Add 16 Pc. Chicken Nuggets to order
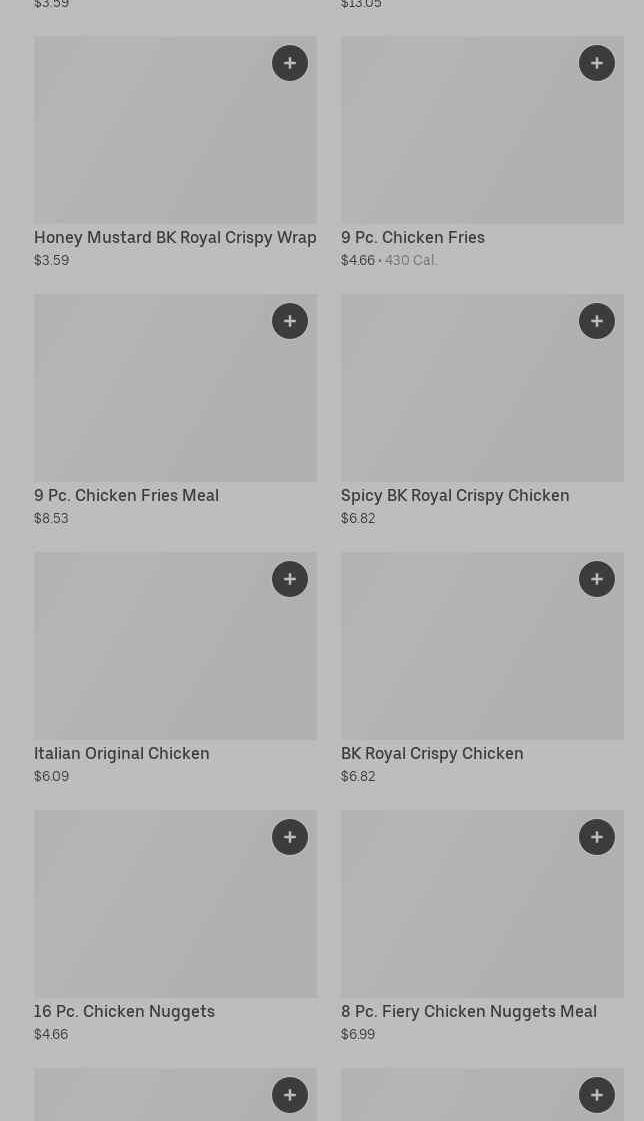The width and height of the screenshot is (644, 1121). [x=290, y=837]
